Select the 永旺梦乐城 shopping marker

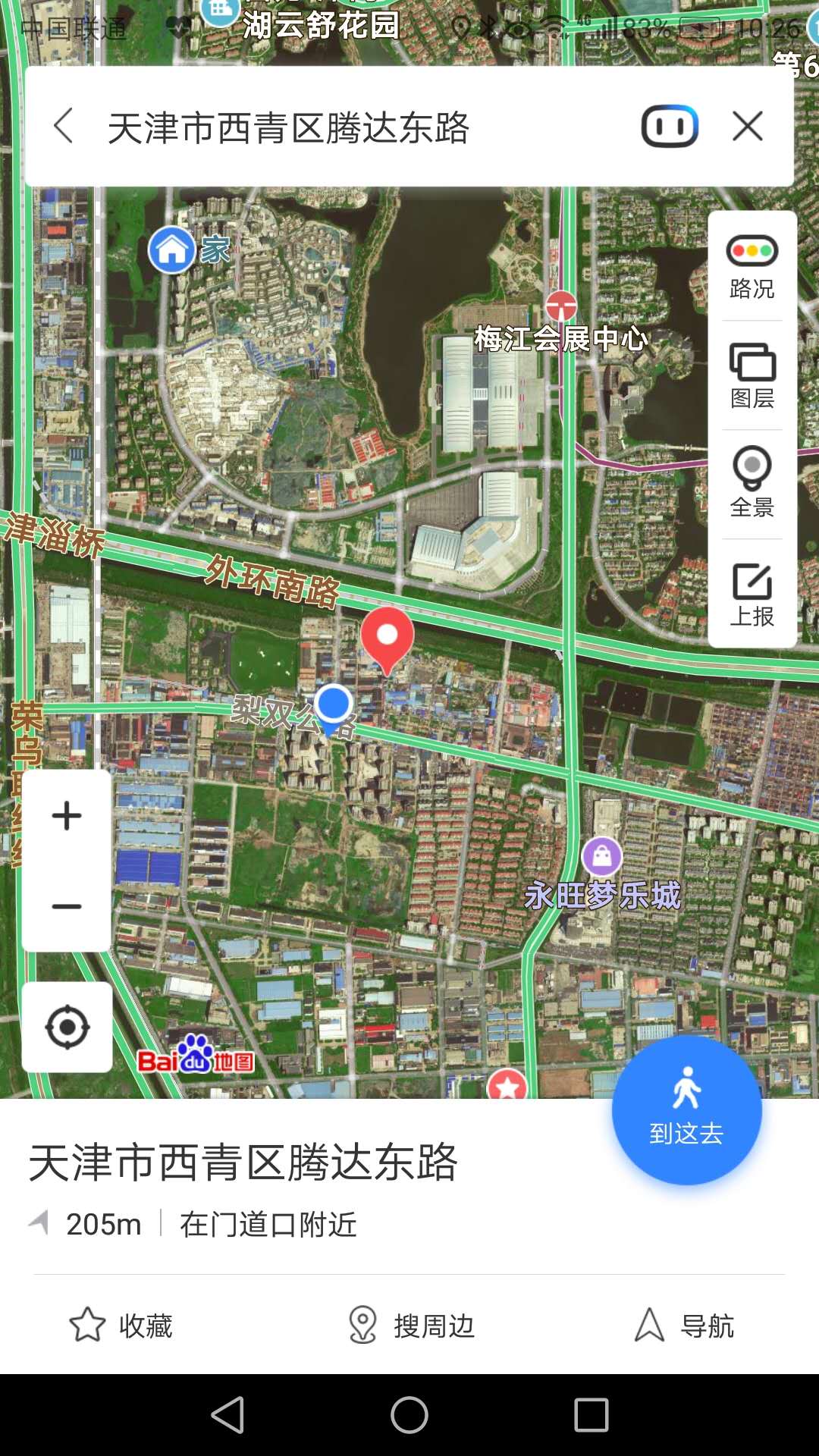point(602,857)
